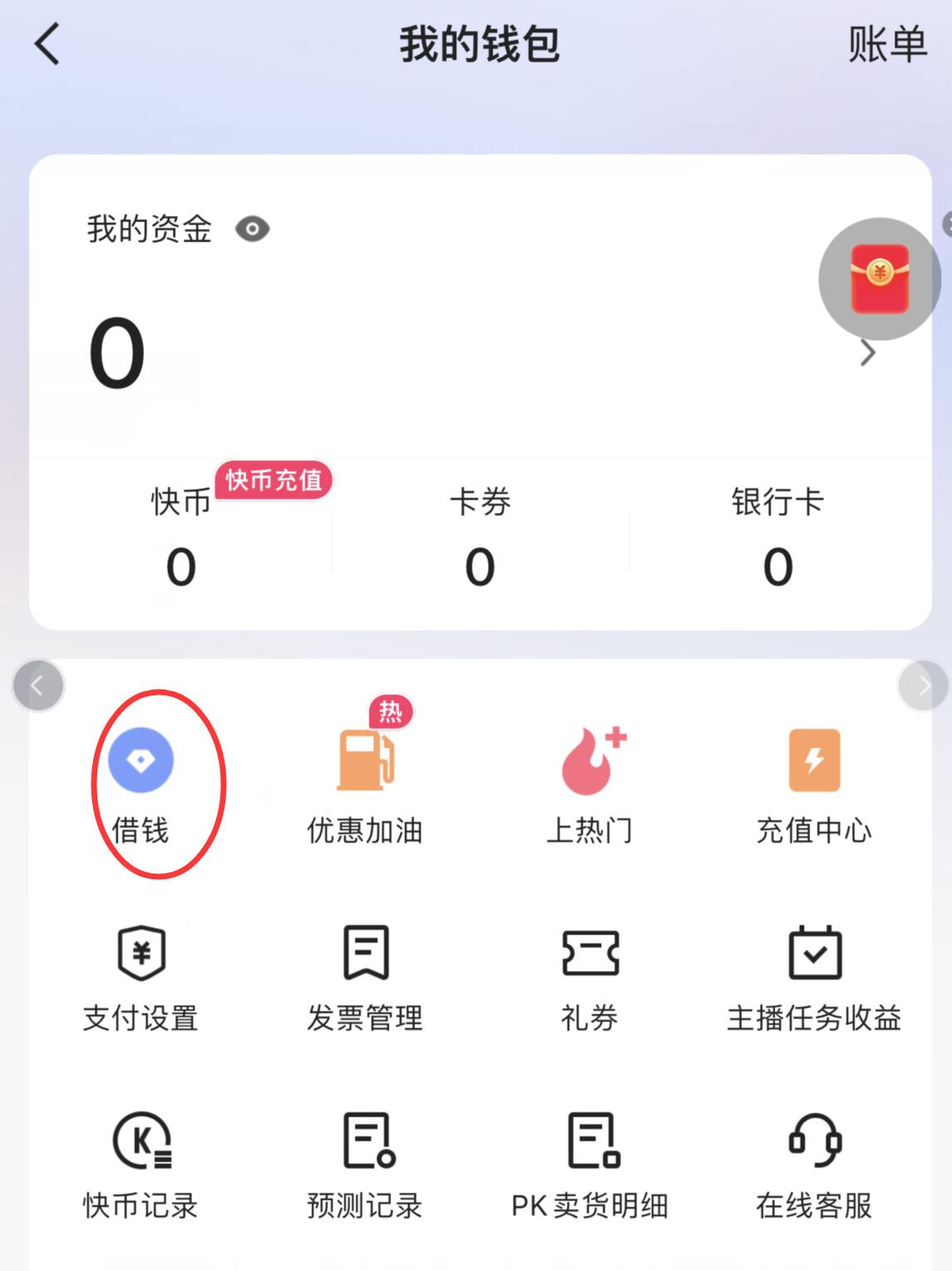Open 支付设置 payment settings

141,978
